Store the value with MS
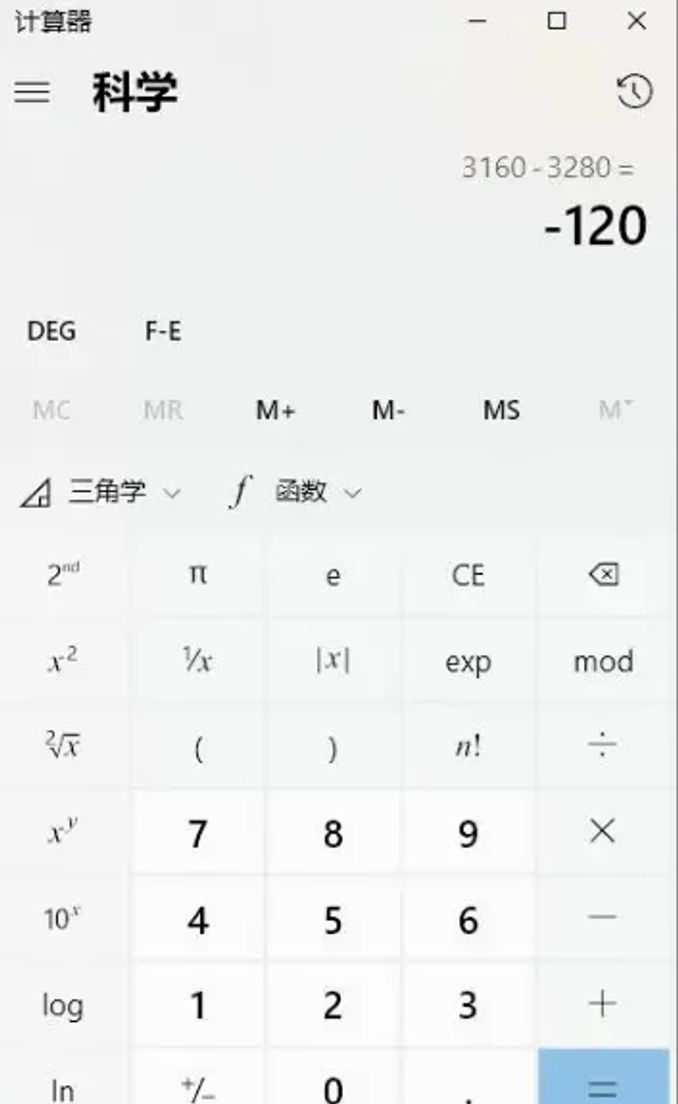The height and width of the screenshot is (1104, 678). (x=501, y=410)
